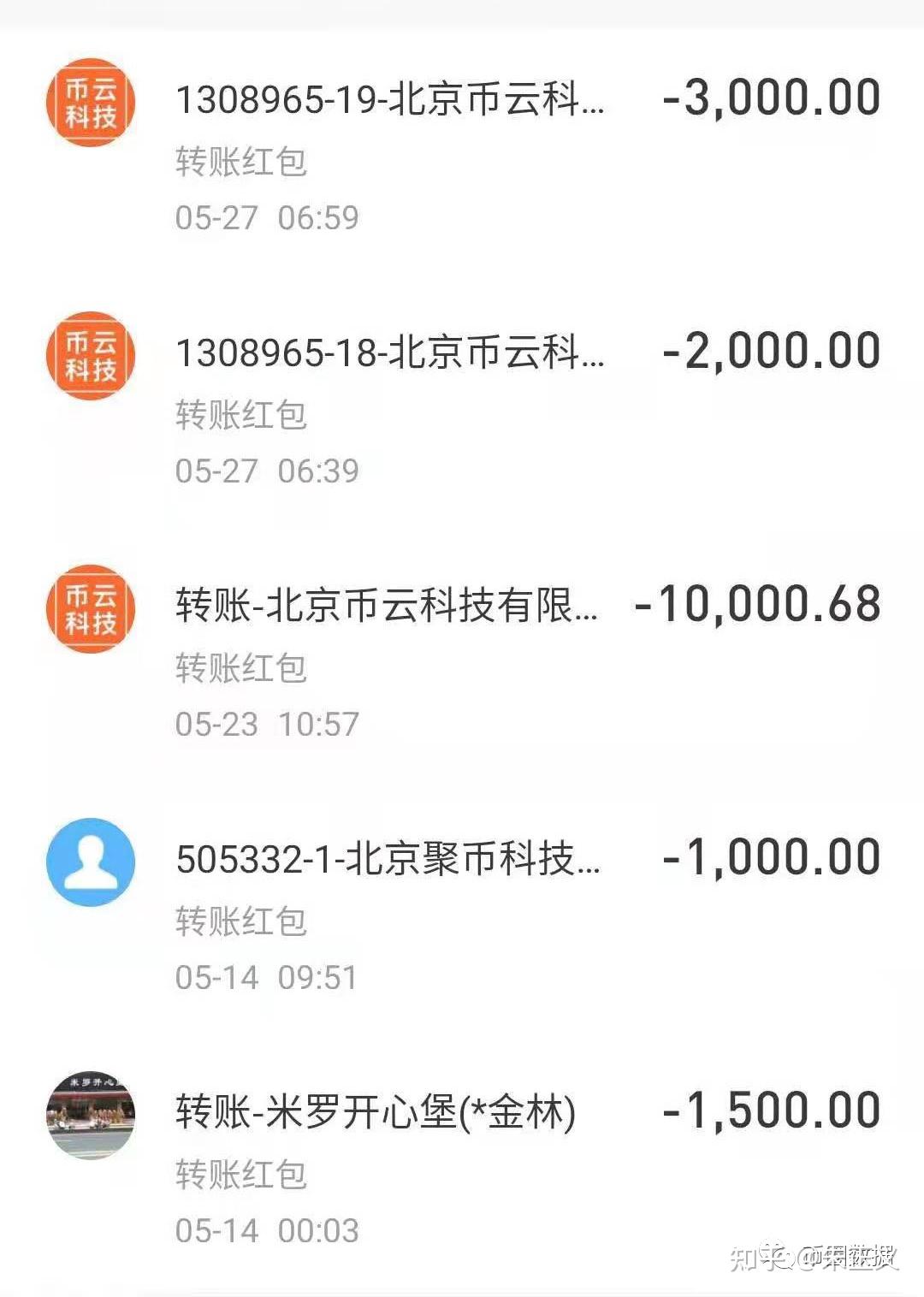The height and width of the screenshot is (1297, 924).
Task: Open the 转账-米罗开心堡(*金林) record
Action: (376, 1110)
